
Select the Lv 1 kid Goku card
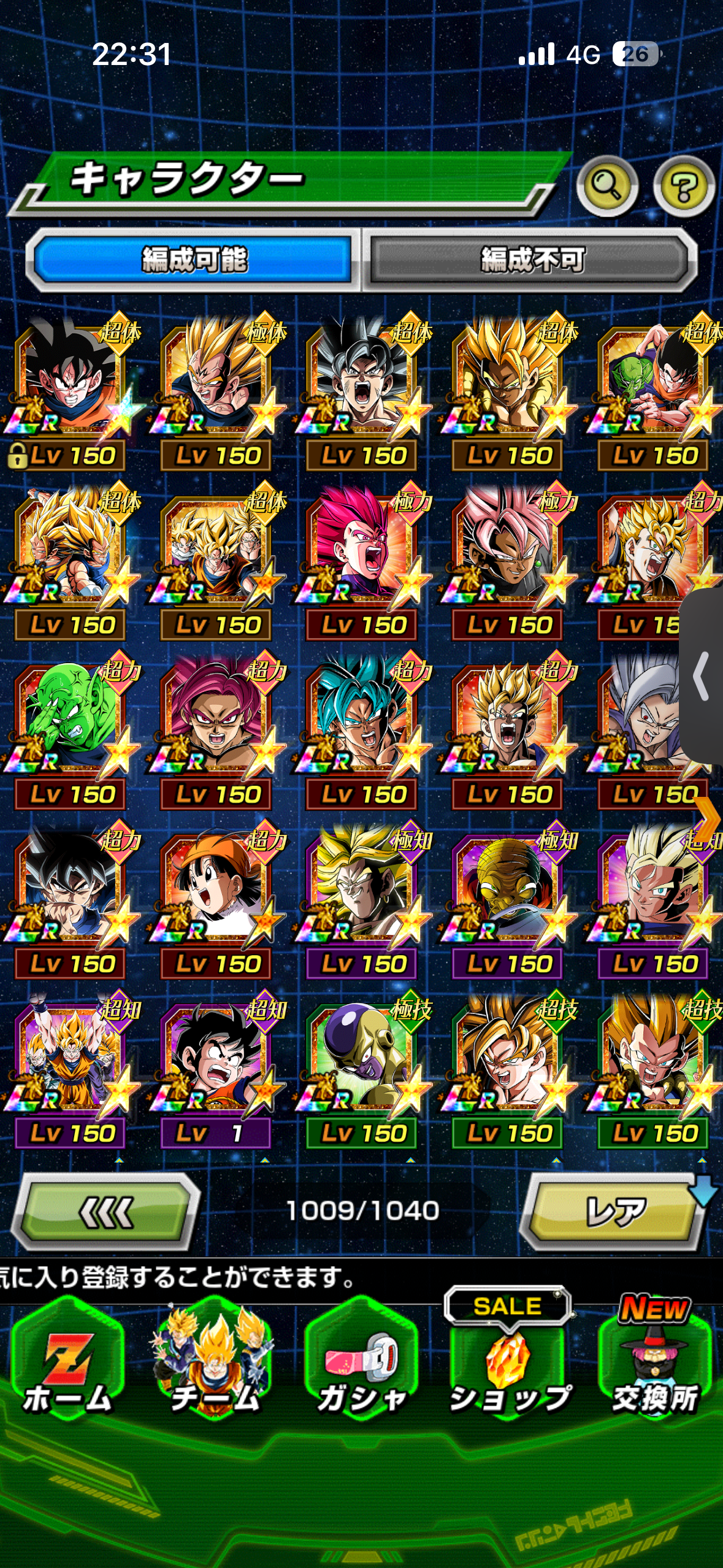[x=216, y=1072]
